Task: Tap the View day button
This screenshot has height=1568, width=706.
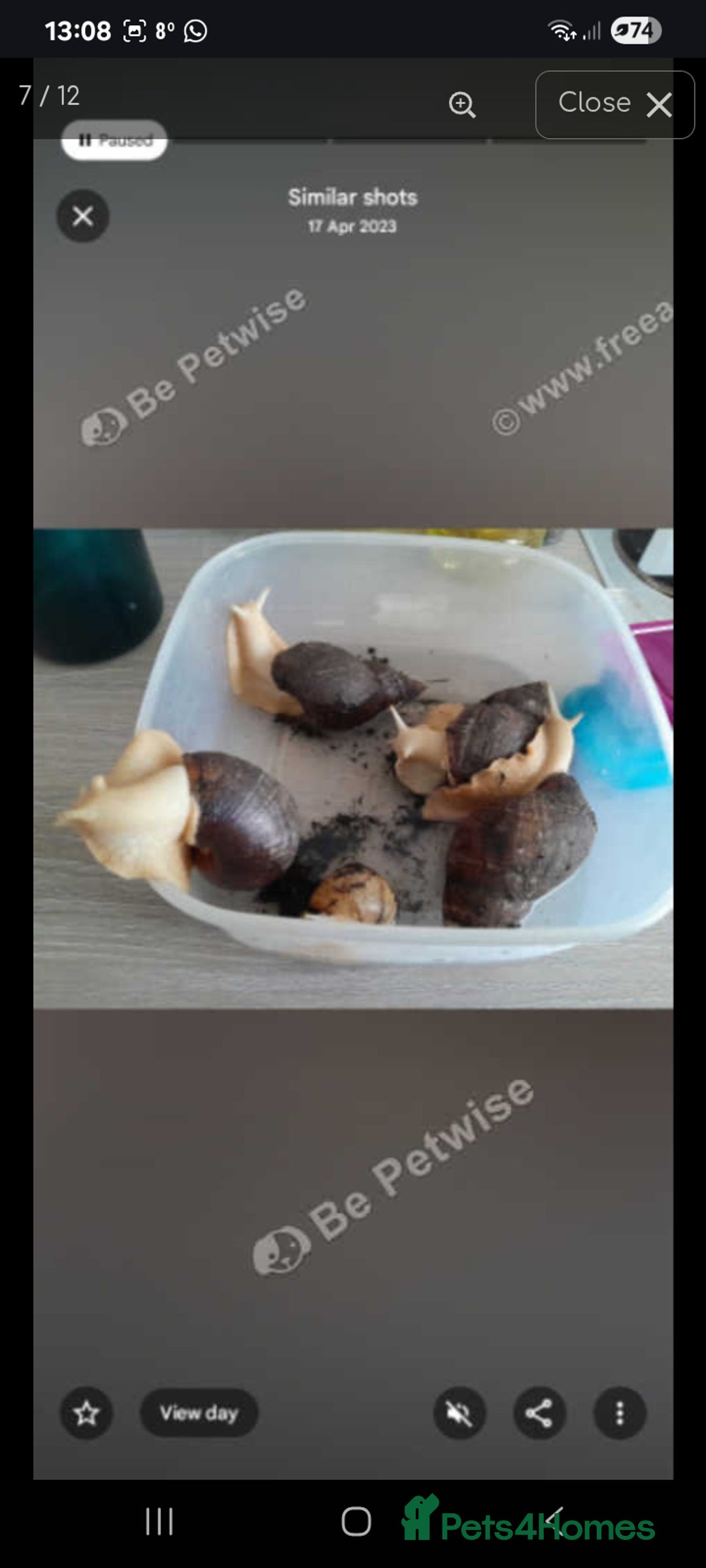Action: click(199, 1413)
